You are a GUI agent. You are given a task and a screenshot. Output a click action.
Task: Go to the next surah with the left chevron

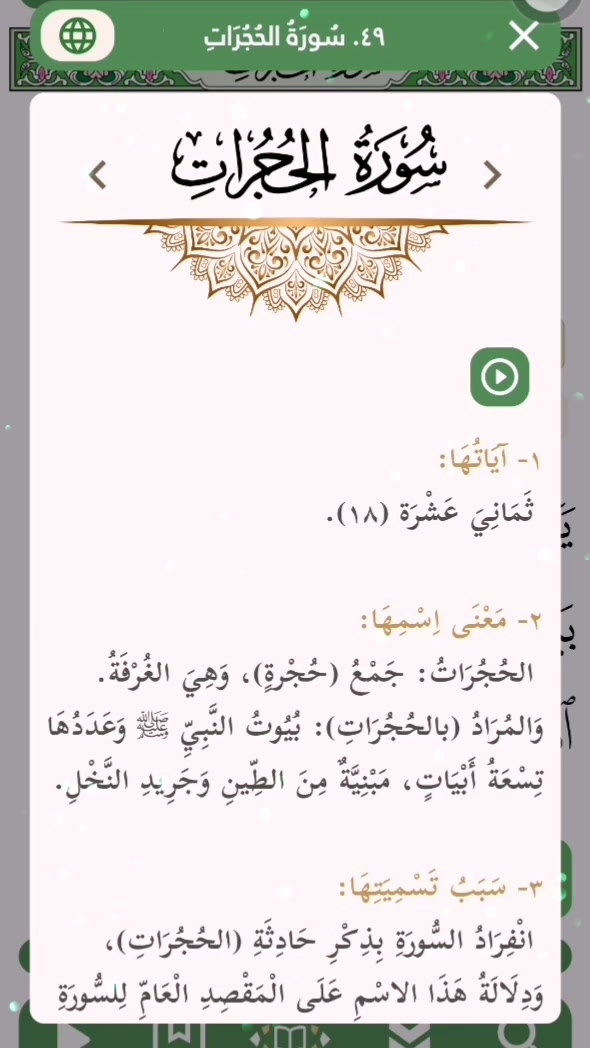(98, 175)
